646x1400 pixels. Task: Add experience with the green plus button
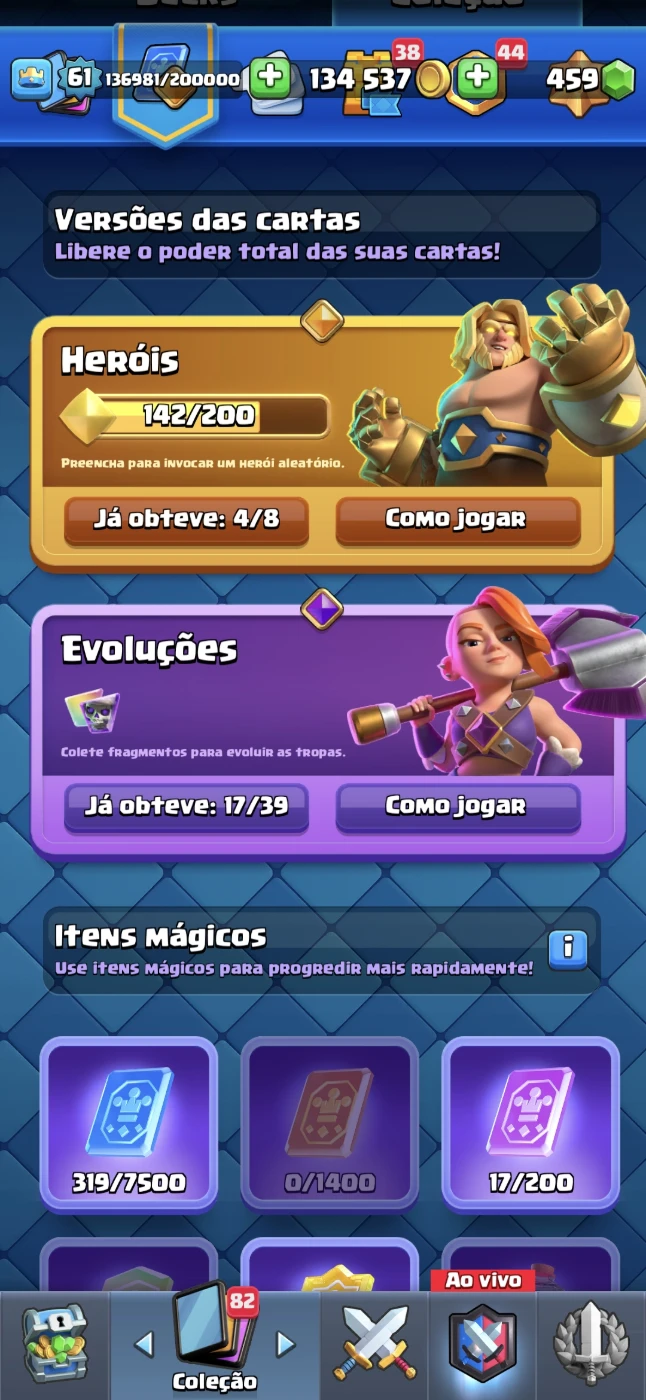269,78
